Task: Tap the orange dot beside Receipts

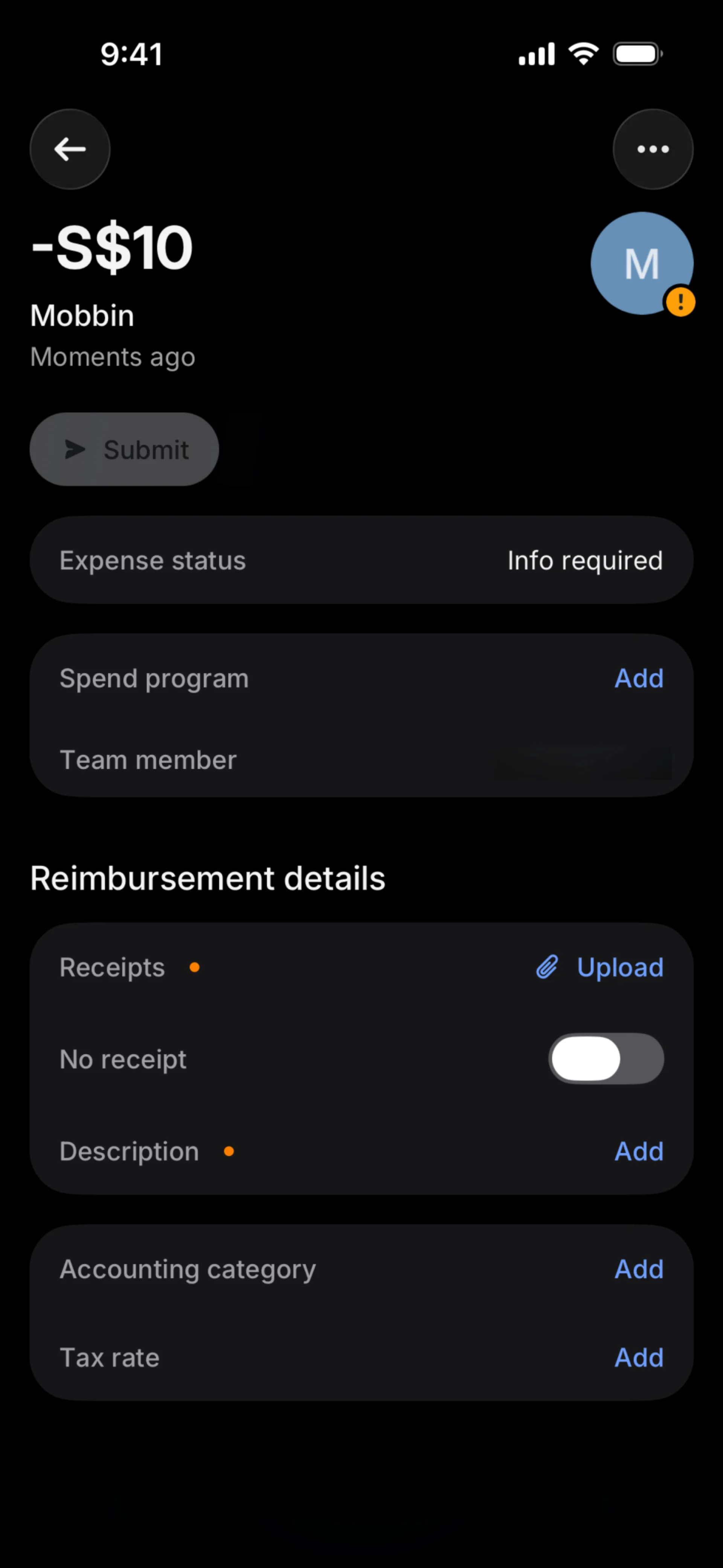Action: (x=194, y=967)
